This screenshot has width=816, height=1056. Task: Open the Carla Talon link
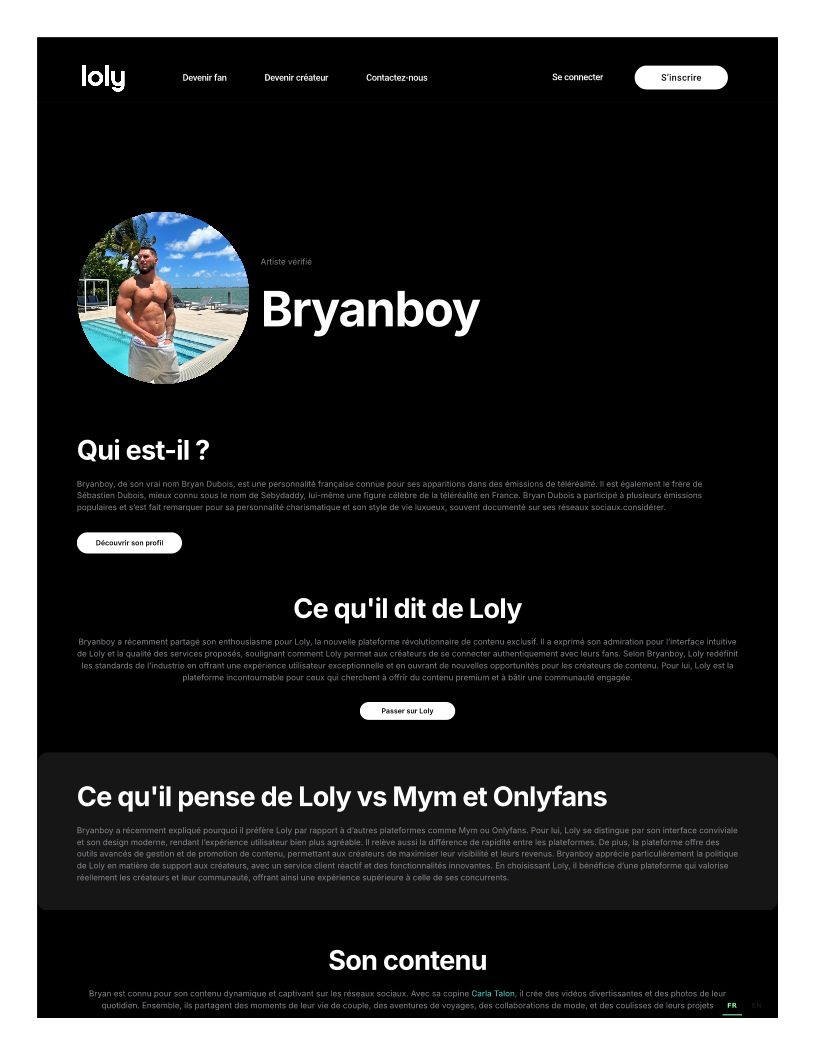(493, 993)
